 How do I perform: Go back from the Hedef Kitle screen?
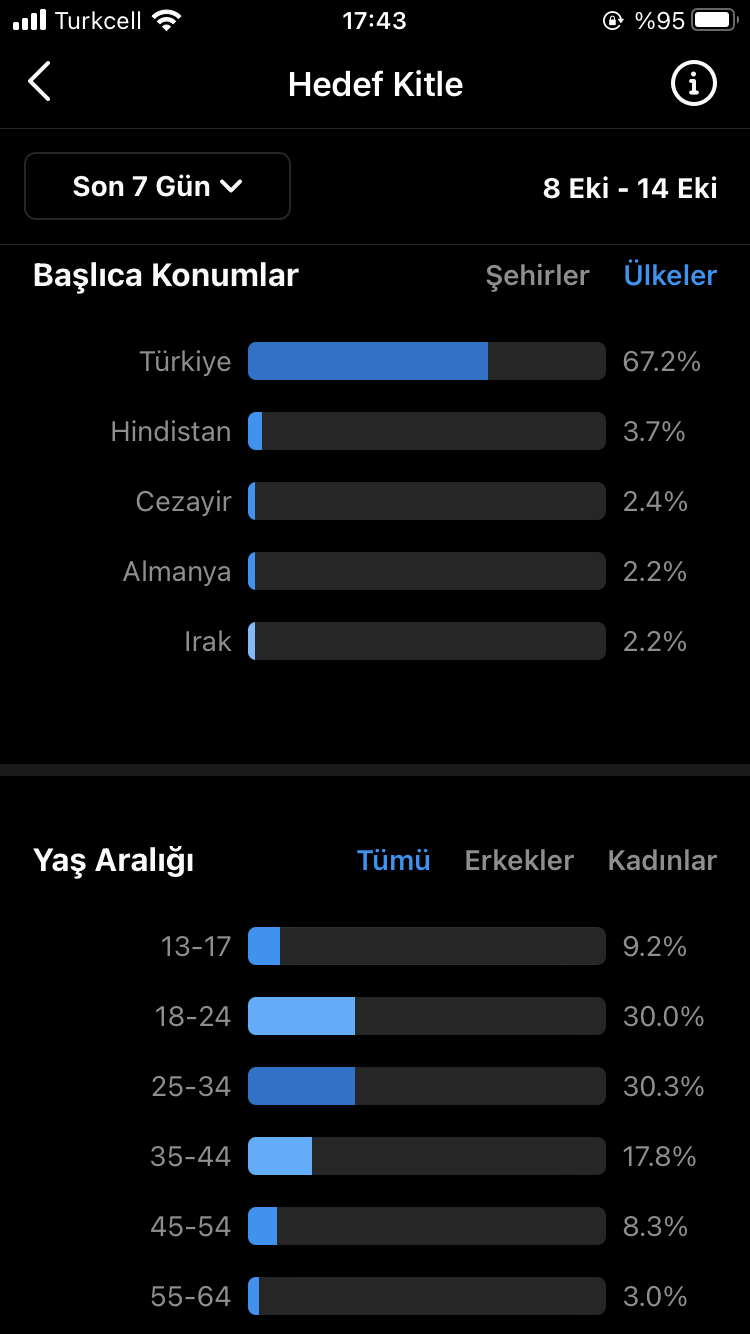coord(39,82)
